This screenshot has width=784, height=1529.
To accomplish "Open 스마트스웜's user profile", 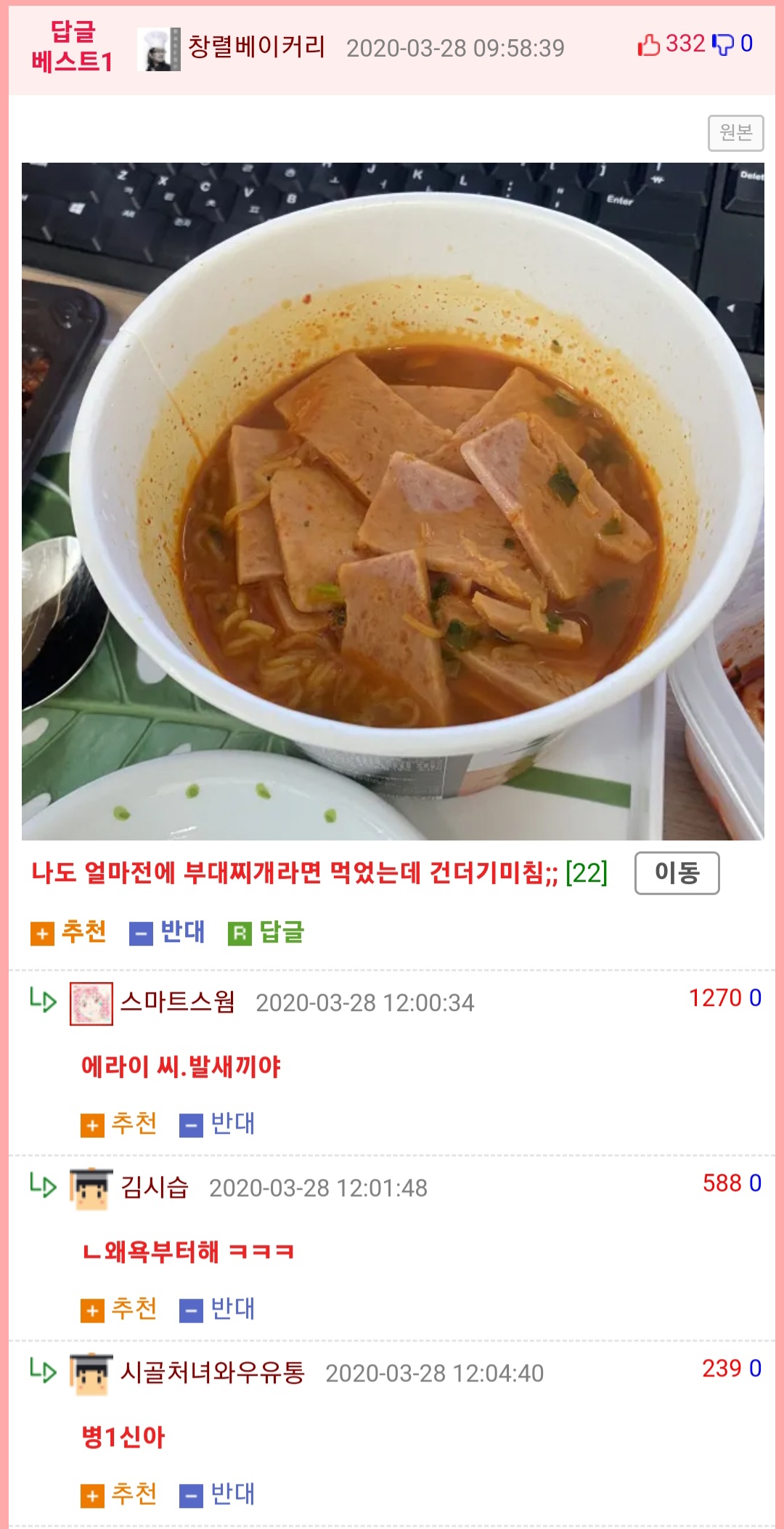I will point(178,1002).
